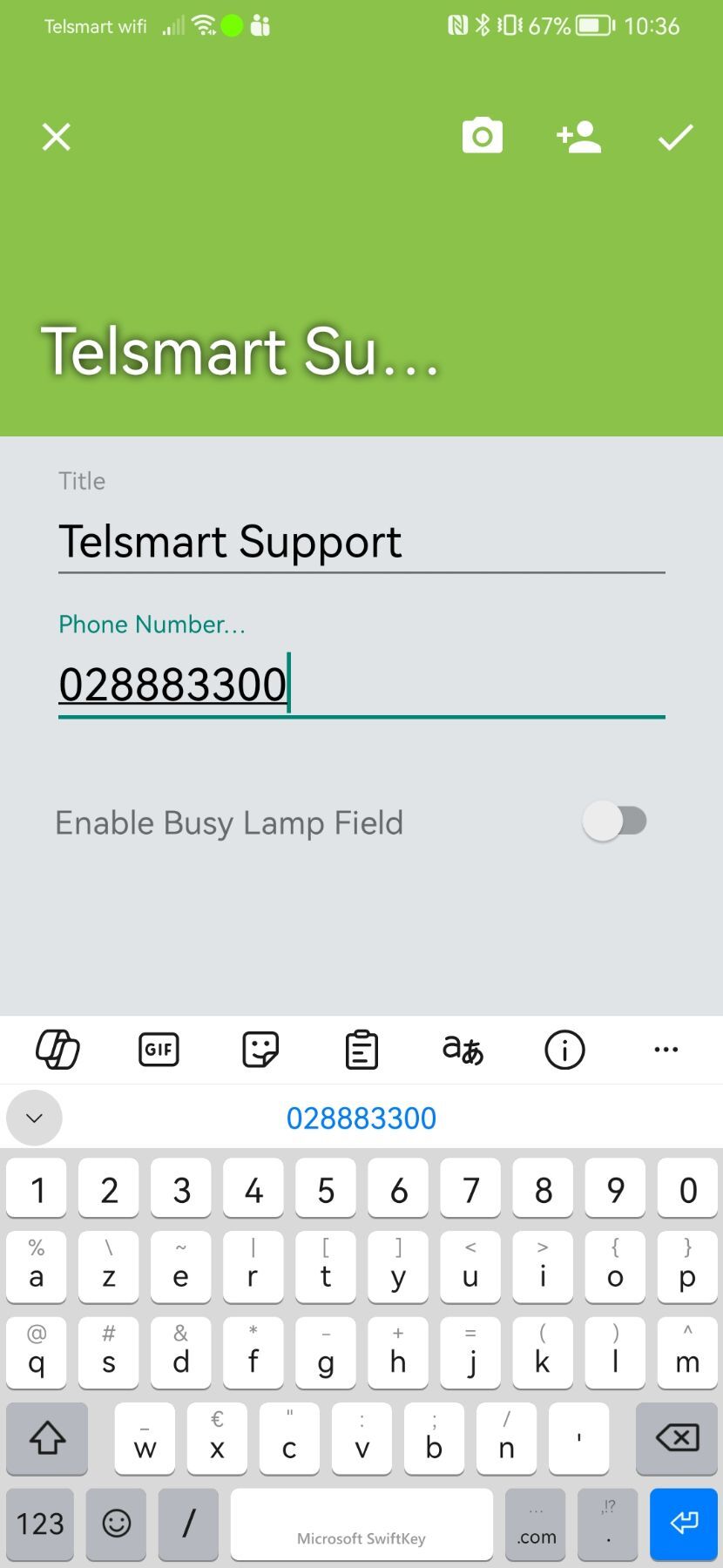Switch keyboard to 123 symbols layout

(x=40, y=1524)
